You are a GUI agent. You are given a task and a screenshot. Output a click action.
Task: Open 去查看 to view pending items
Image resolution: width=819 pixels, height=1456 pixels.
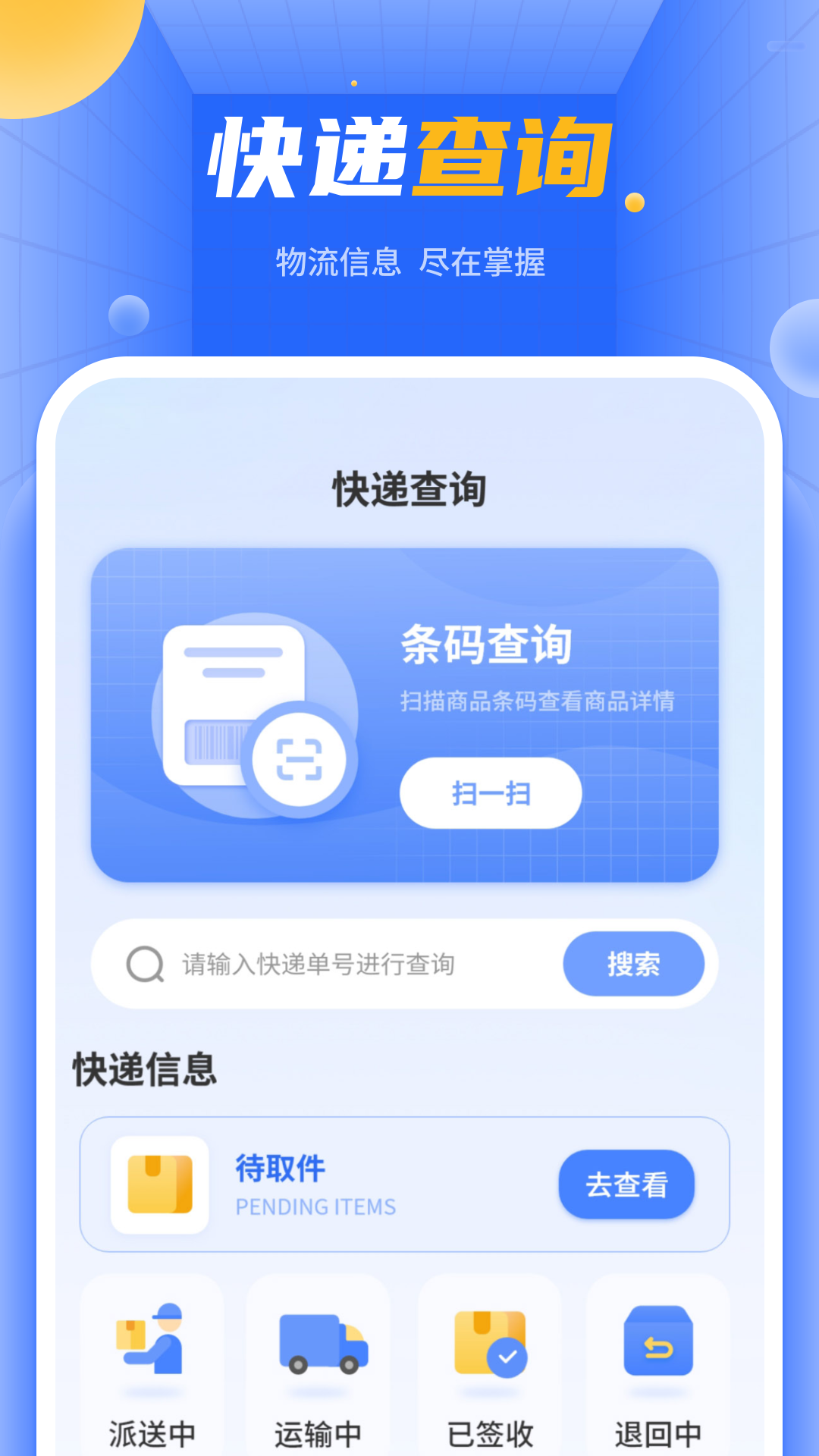pyautogui.click(x=627, y=1185)
